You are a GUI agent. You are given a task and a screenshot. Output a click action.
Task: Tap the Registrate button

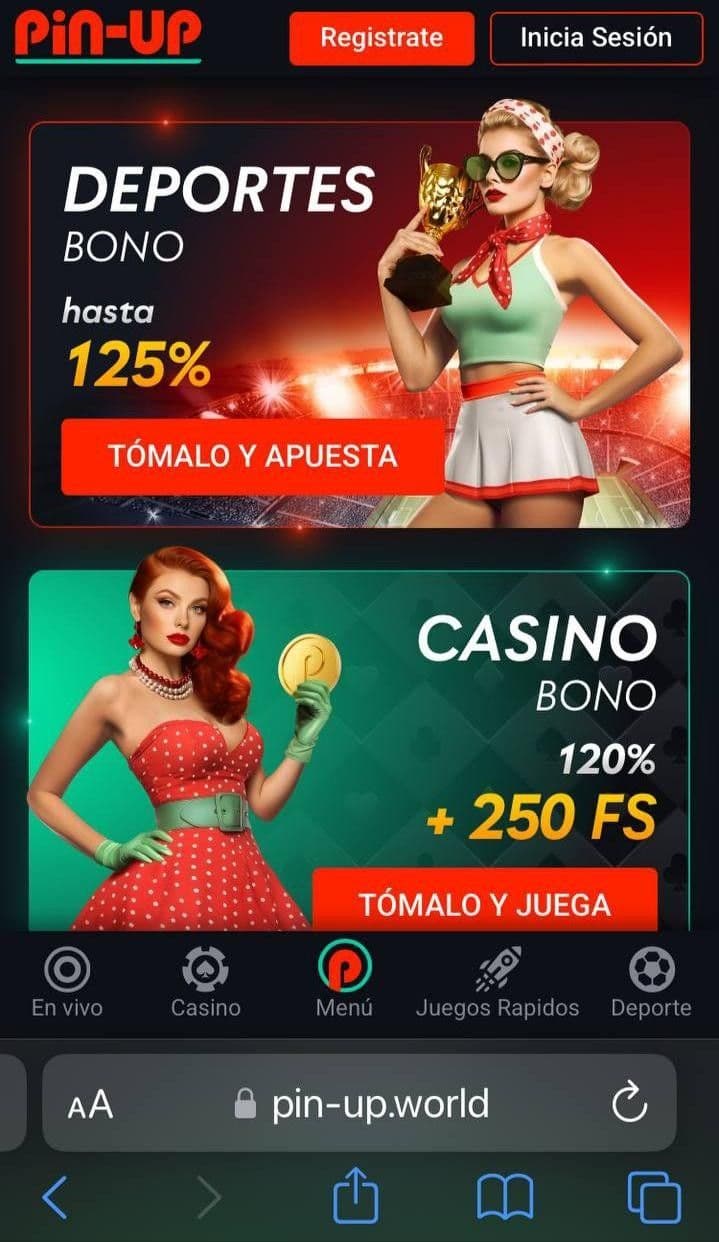click(381, 38)
